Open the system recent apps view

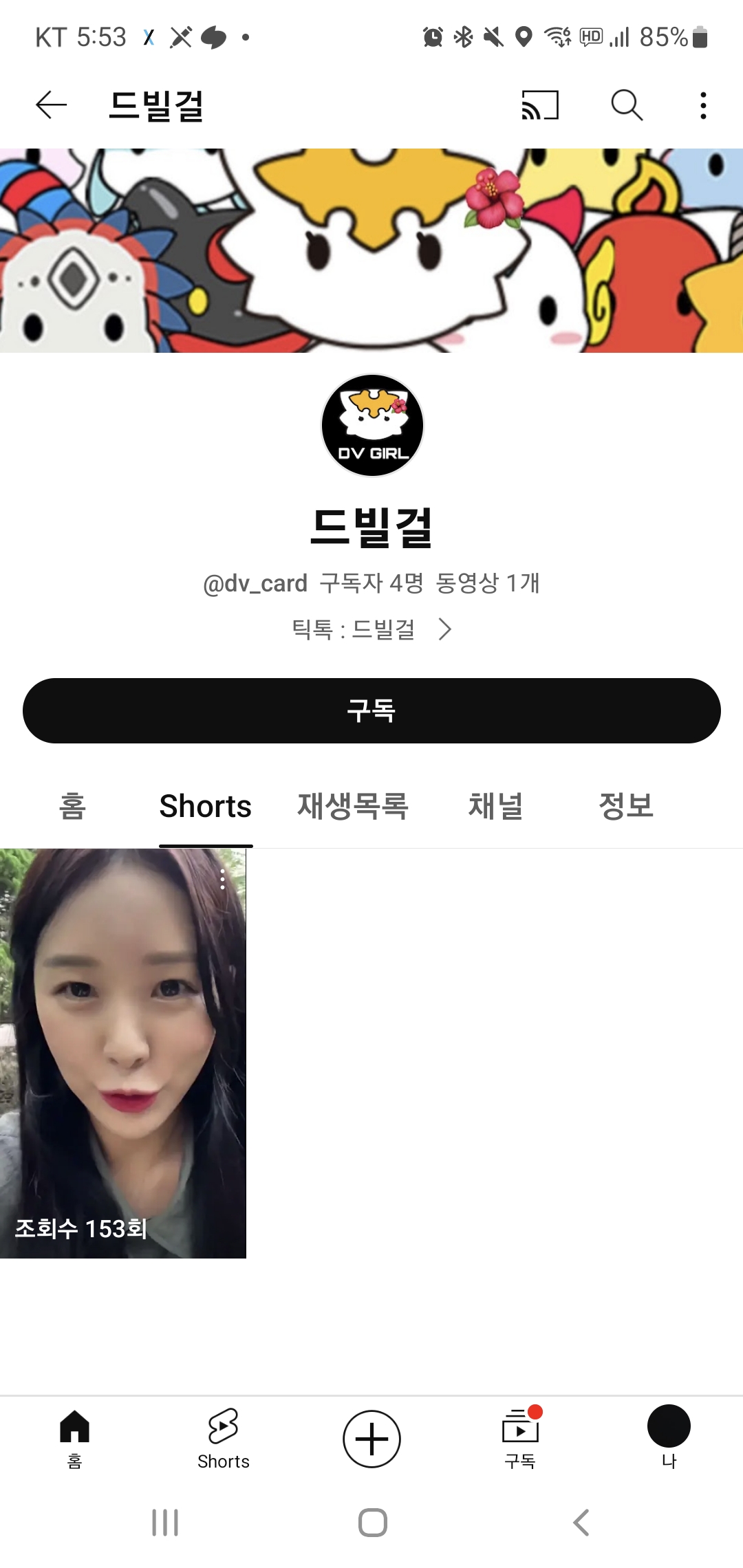(165, 1523)
